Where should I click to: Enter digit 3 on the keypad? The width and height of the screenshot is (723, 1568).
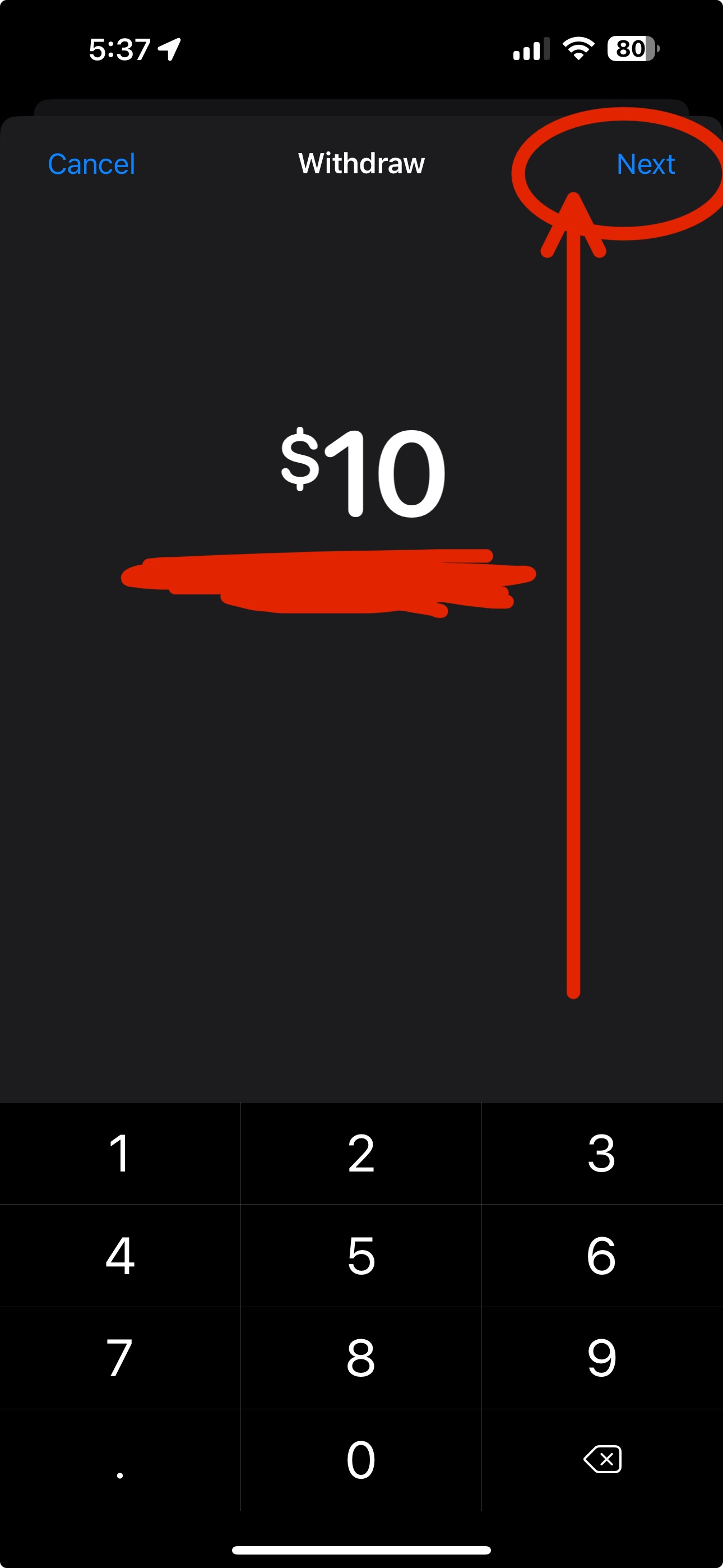(x=602, y=1153)
